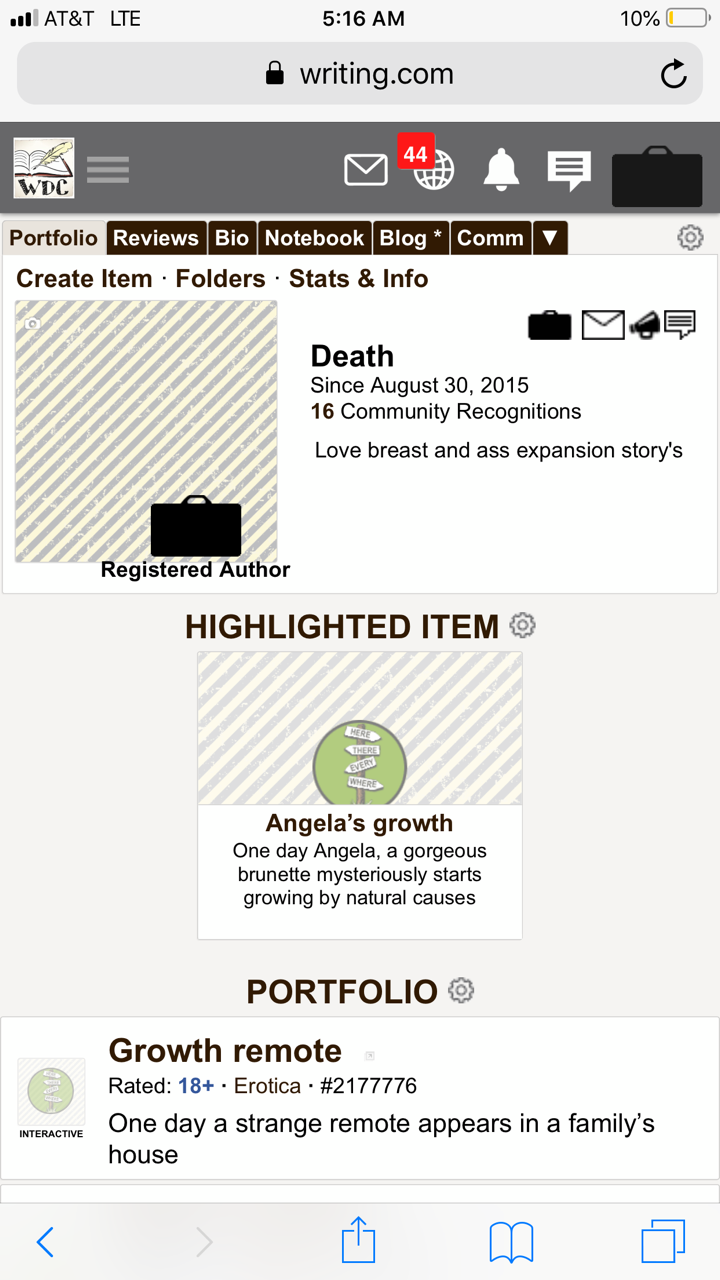This screenshot has width=720, height=1280.
Task: Open the site hamburger menu
Action: 108,170
